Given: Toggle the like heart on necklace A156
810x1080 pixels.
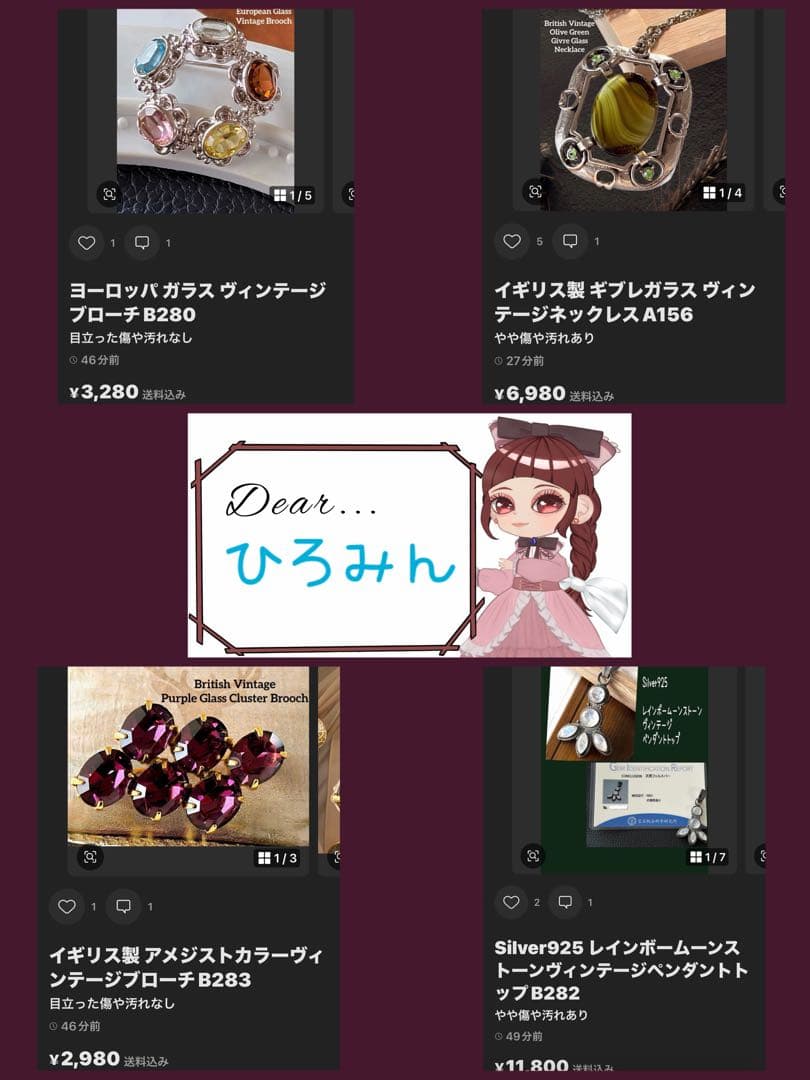Looking at the screenshot, I should coord(512,240).
